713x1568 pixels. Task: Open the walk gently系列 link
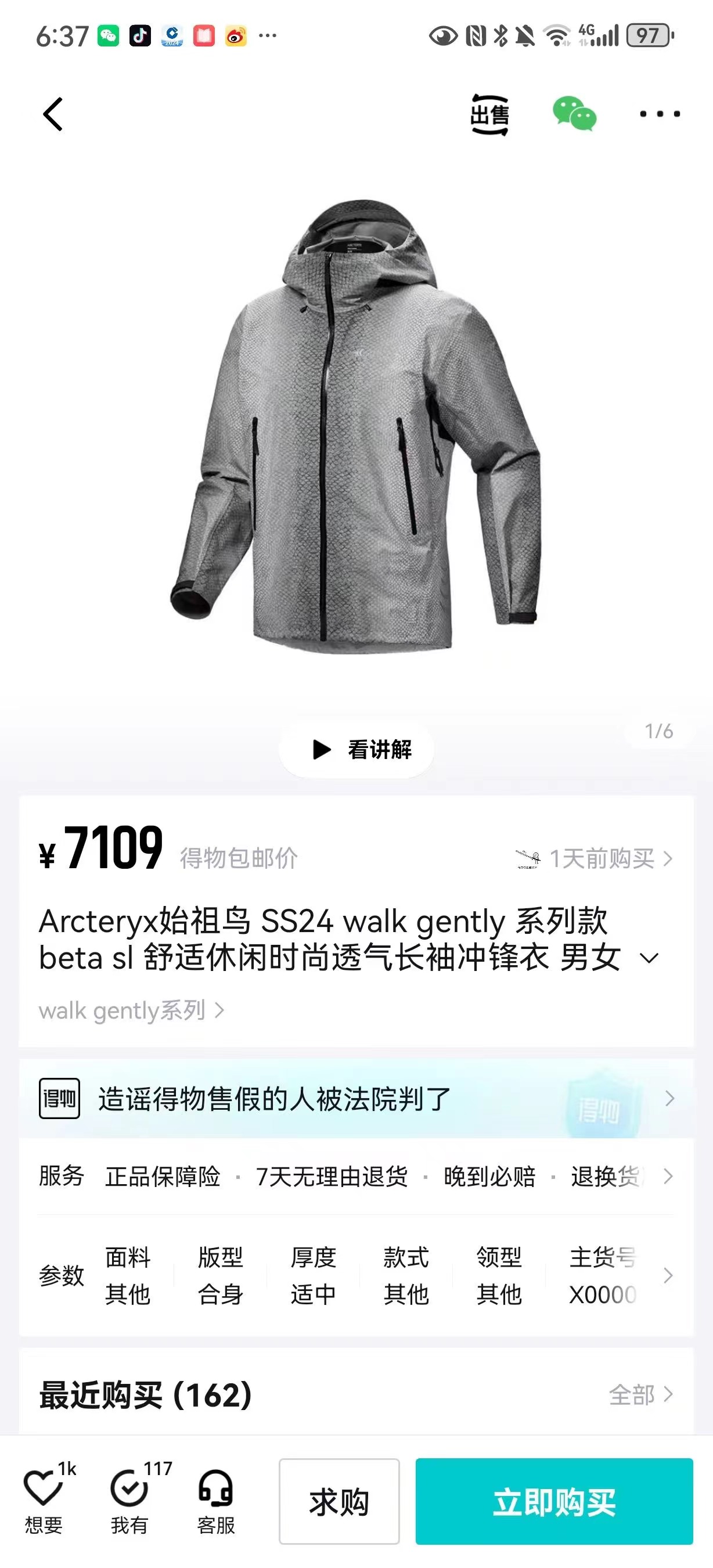(131, 1010)
